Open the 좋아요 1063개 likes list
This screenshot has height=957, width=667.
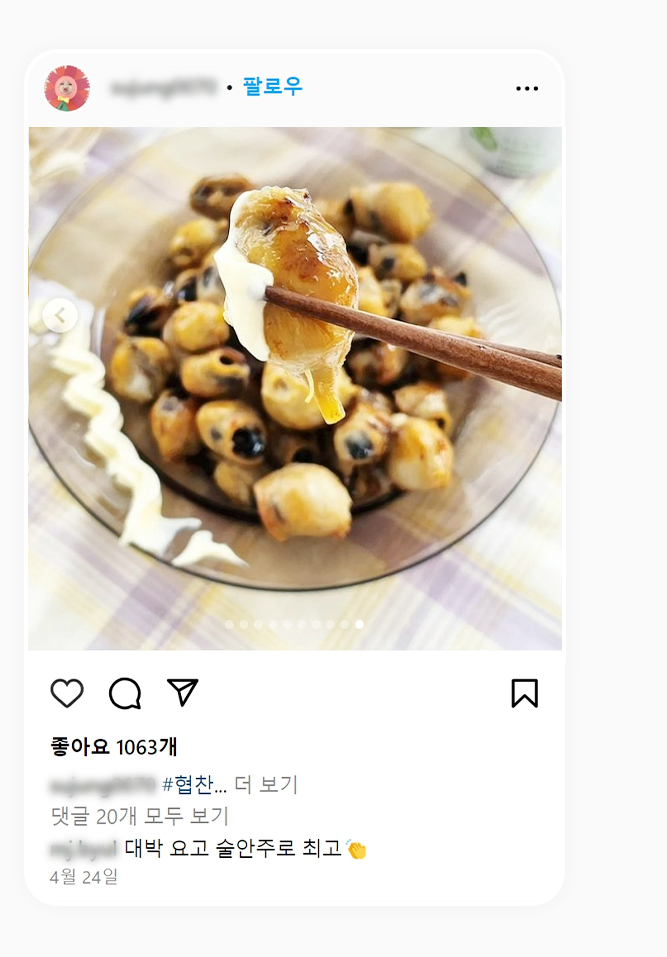[x=114, y=747]
